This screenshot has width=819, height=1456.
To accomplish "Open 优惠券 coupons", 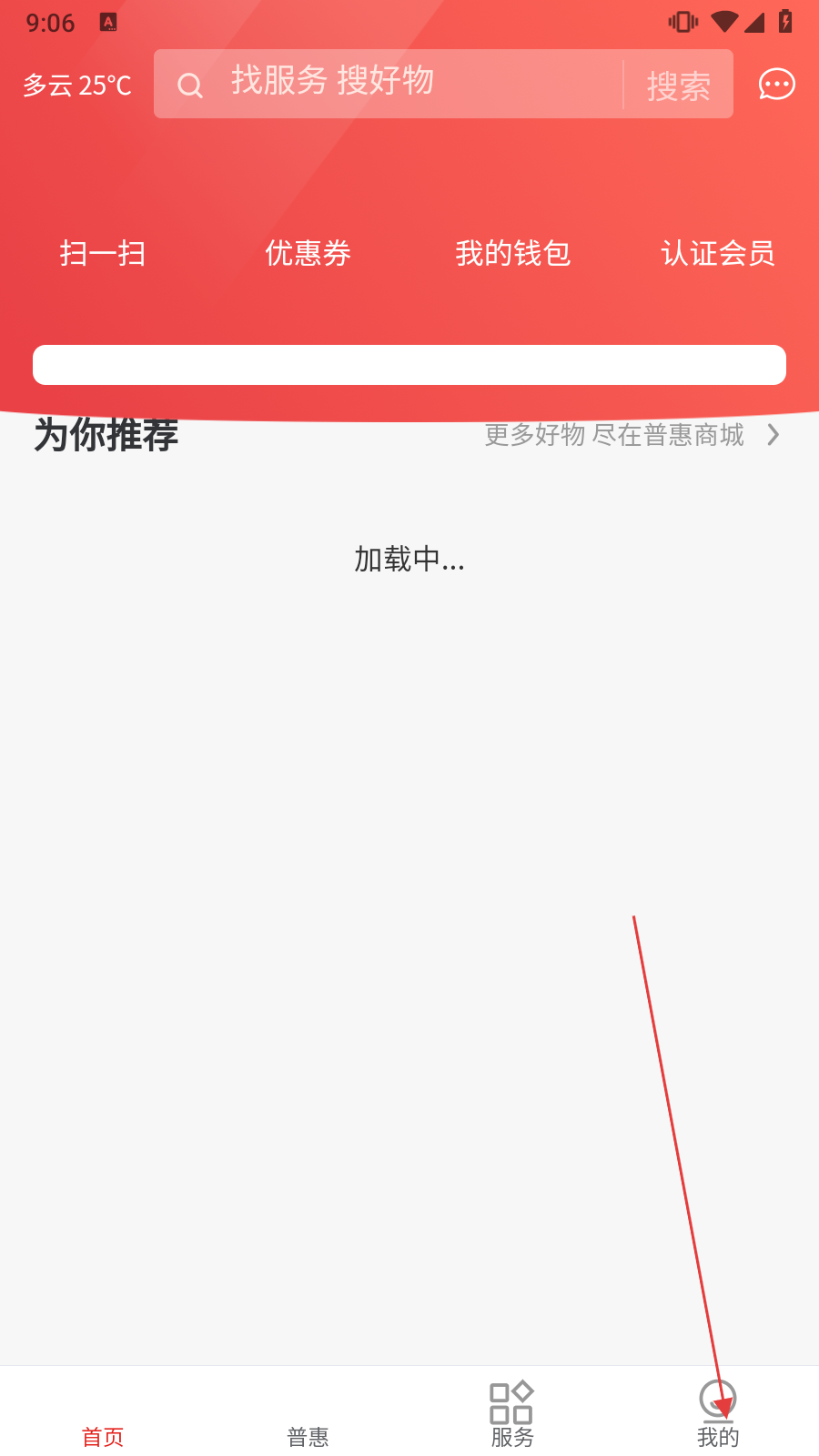I will click(308, 253).
